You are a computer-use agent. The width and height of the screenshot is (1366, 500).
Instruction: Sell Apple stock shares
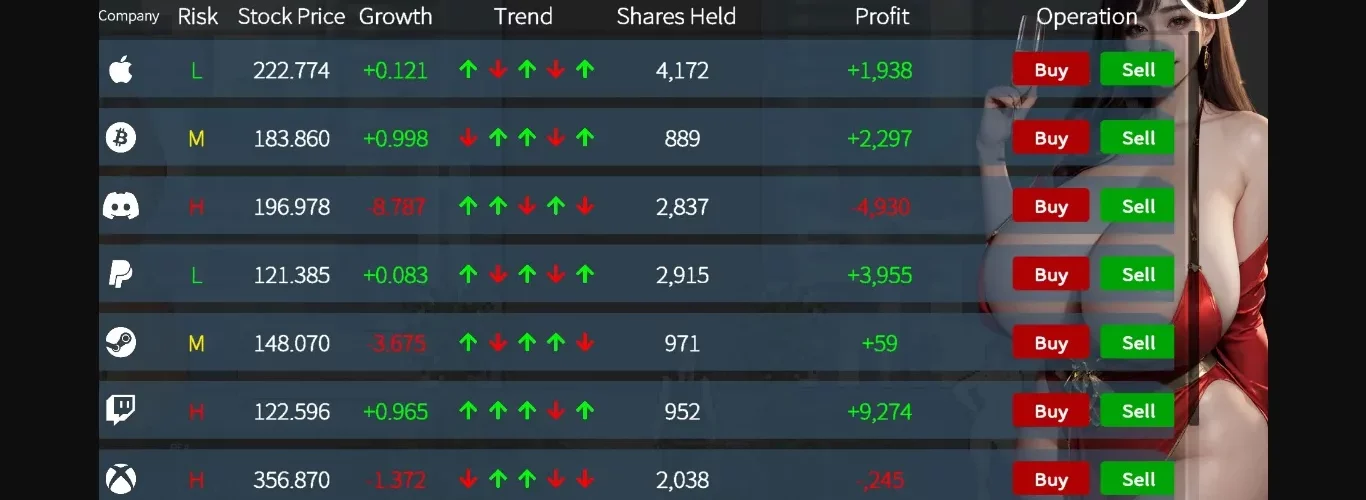point(1137,70)
